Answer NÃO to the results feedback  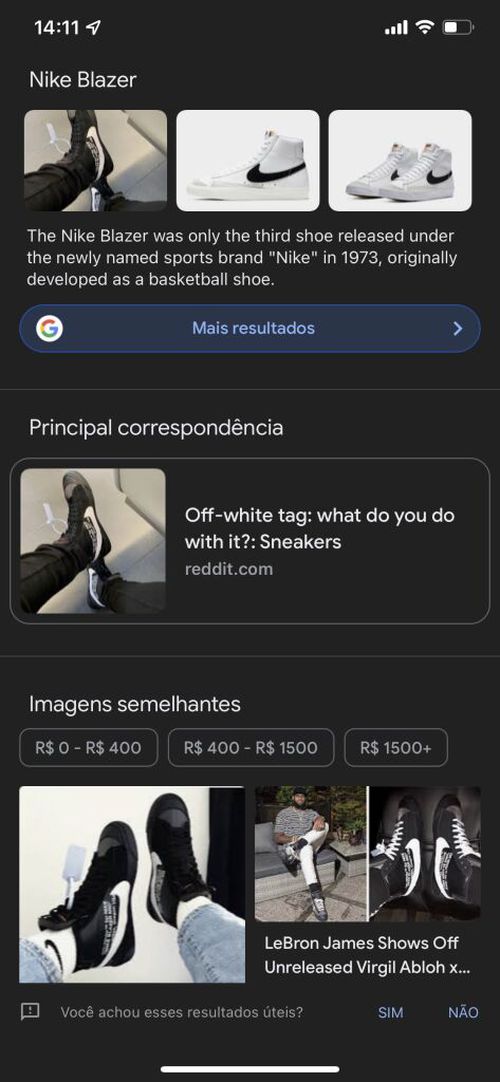(463, 1012)
